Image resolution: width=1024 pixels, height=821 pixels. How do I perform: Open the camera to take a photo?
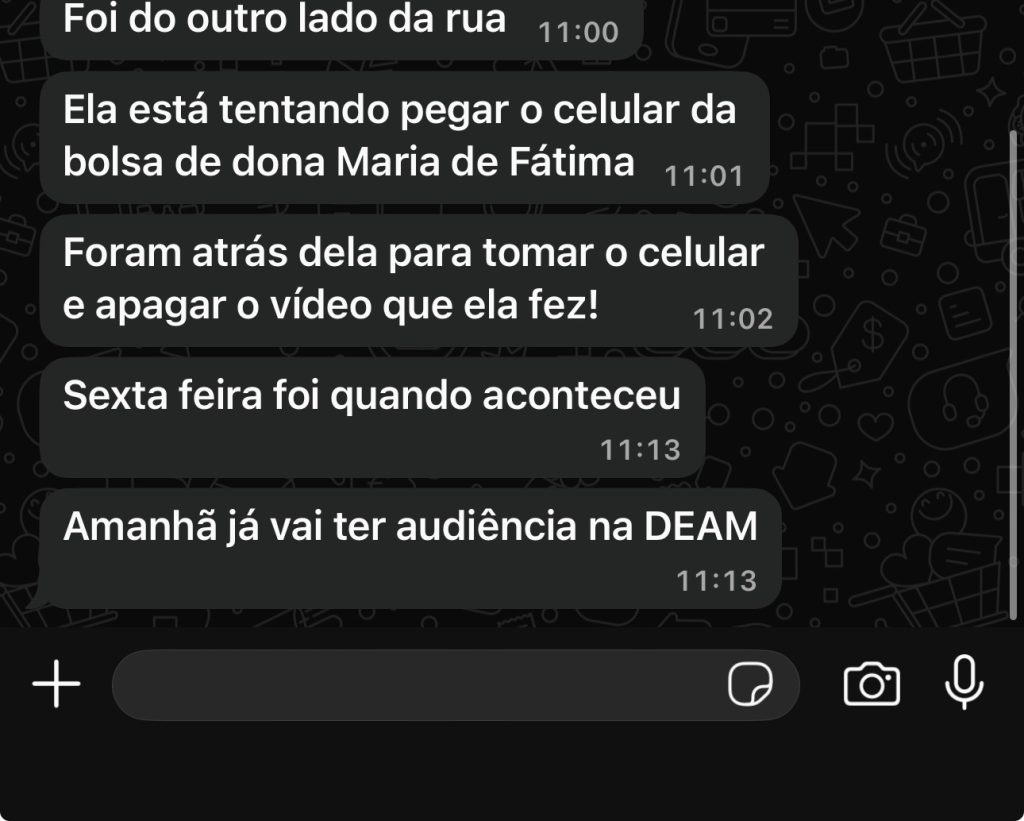pos(871,684)
